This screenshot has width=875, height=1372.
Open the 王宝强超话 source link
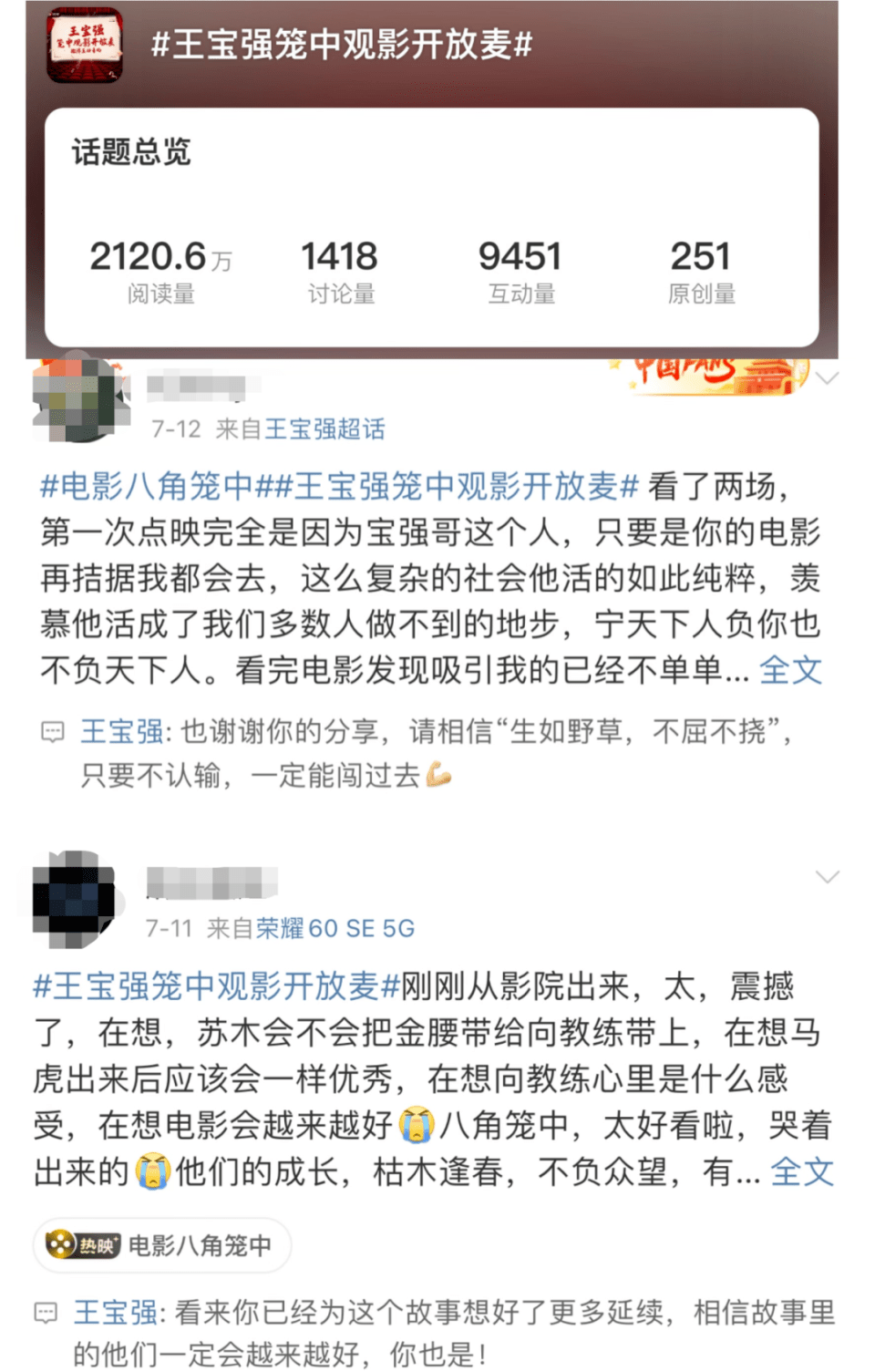(324, 429)
